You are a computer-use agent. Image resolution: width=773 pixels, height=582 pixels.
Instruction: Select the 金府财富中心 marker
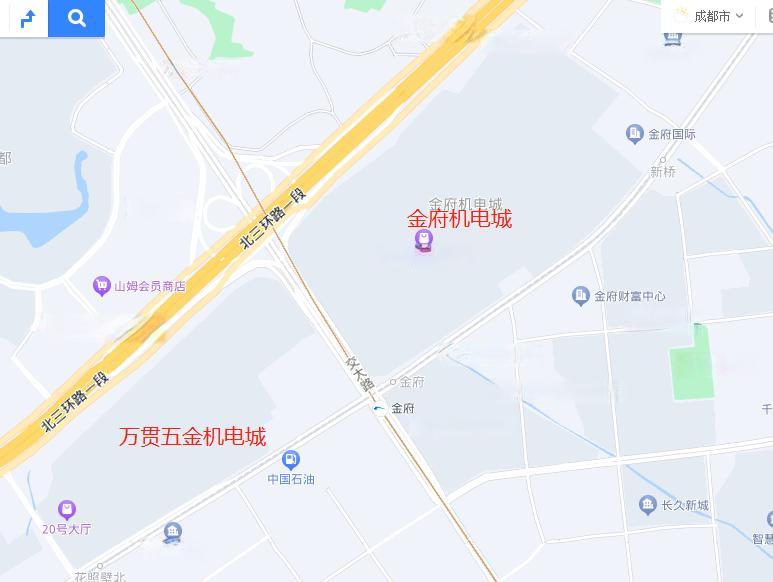(x=581, y=295)
